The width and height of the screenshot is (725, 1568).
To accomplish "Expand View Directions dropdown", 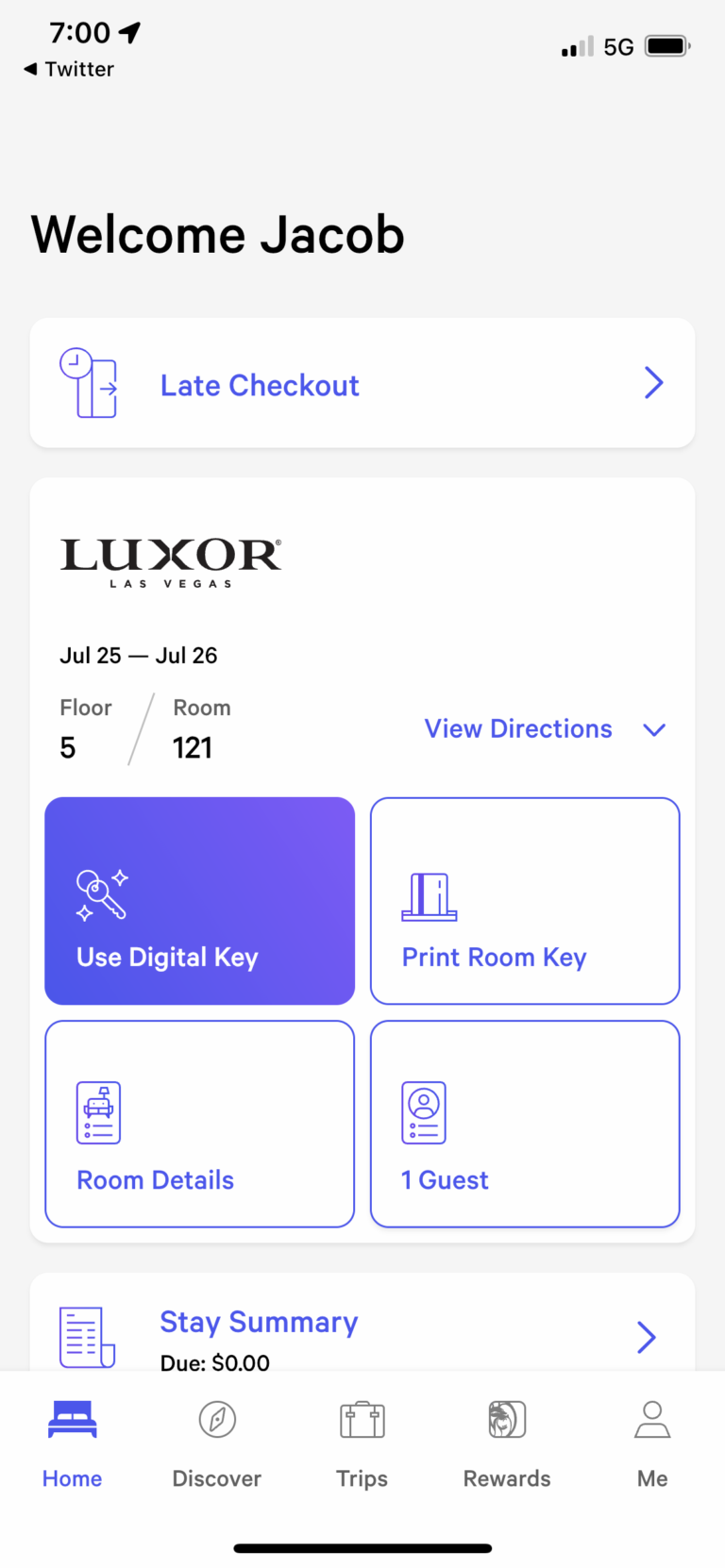I will [654, 729].
